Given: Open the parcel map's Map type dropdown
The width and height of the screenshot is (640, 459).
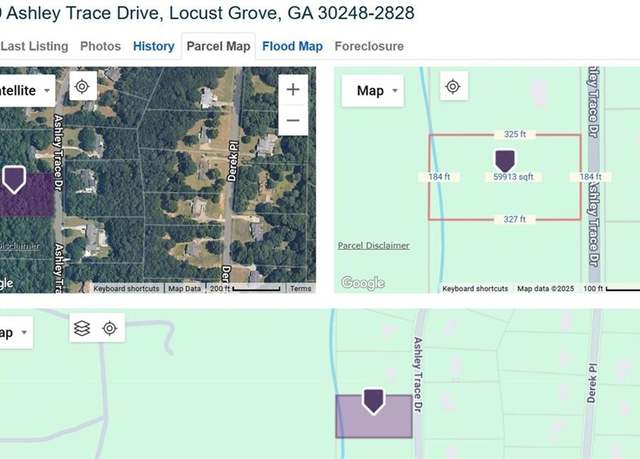Looking at the screenshot, I should coord(378,91).
